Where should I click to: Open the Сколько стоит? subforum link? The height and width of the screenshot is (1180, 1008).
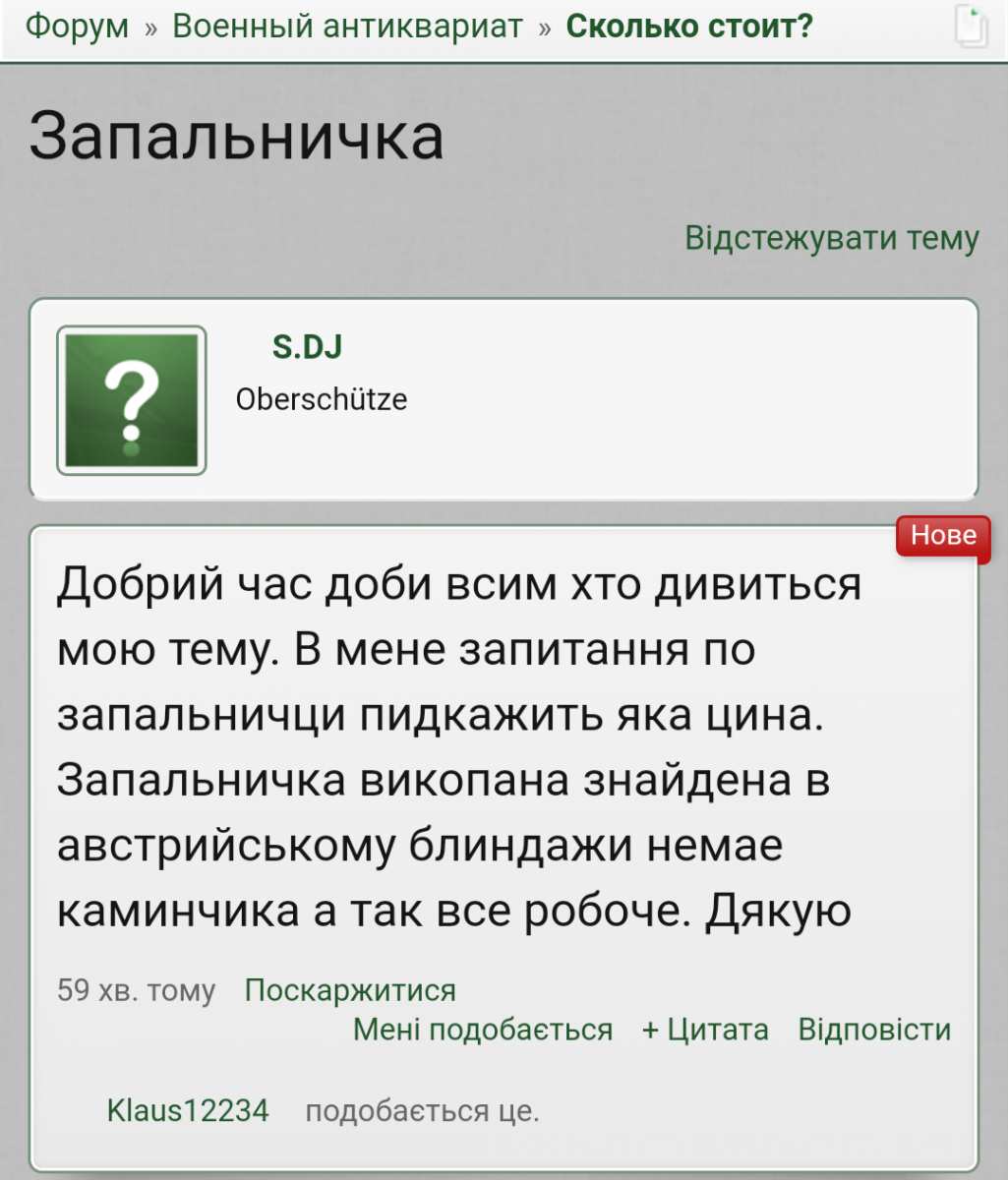(689, 27)
